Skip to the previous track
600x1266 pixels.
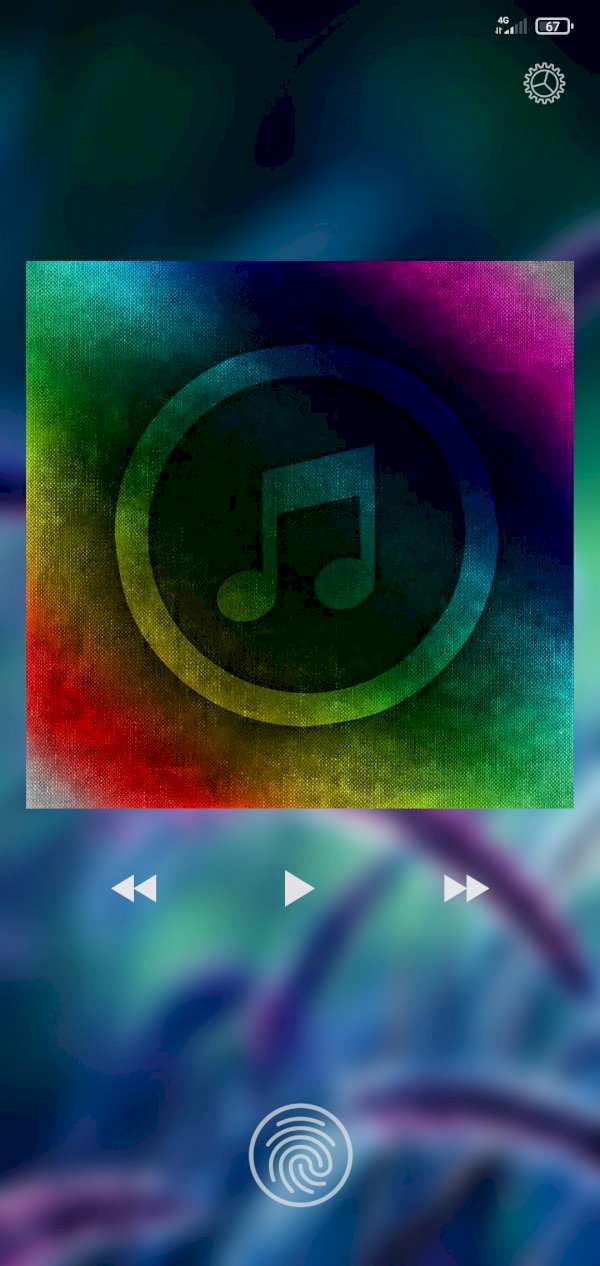pyautogui.click(x=134, y=888)
